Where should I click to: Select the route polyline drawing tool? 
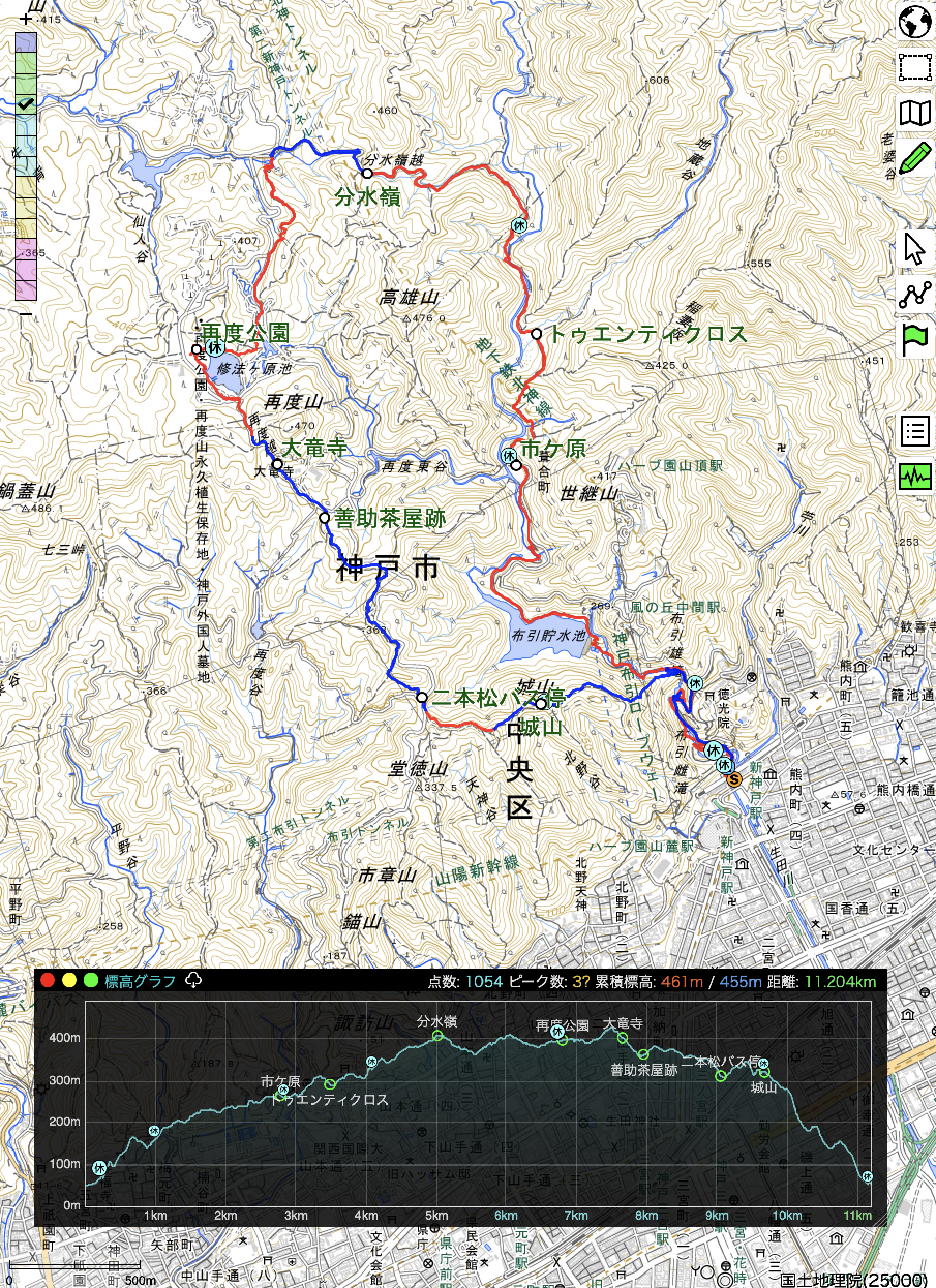click(914, 294)
